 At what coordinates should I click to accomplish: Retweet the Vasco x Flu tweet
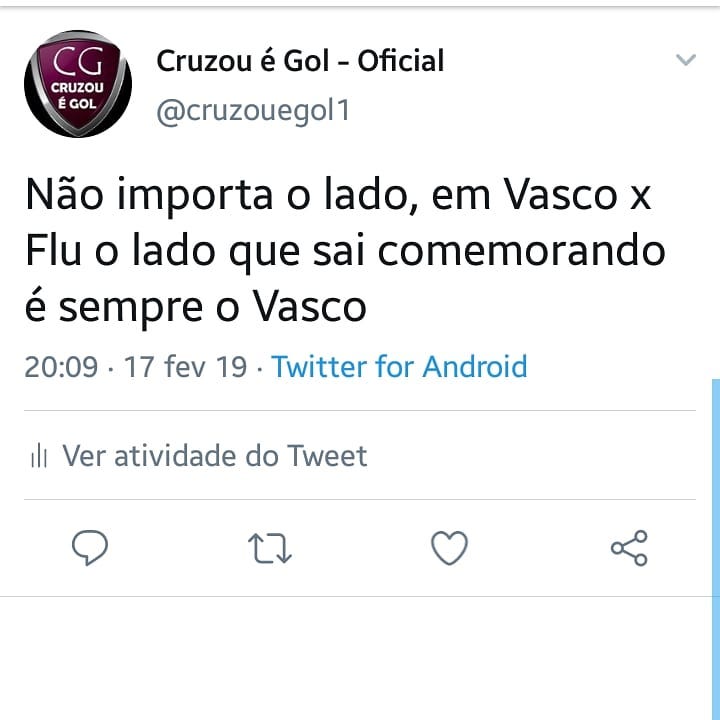[269, 548]
